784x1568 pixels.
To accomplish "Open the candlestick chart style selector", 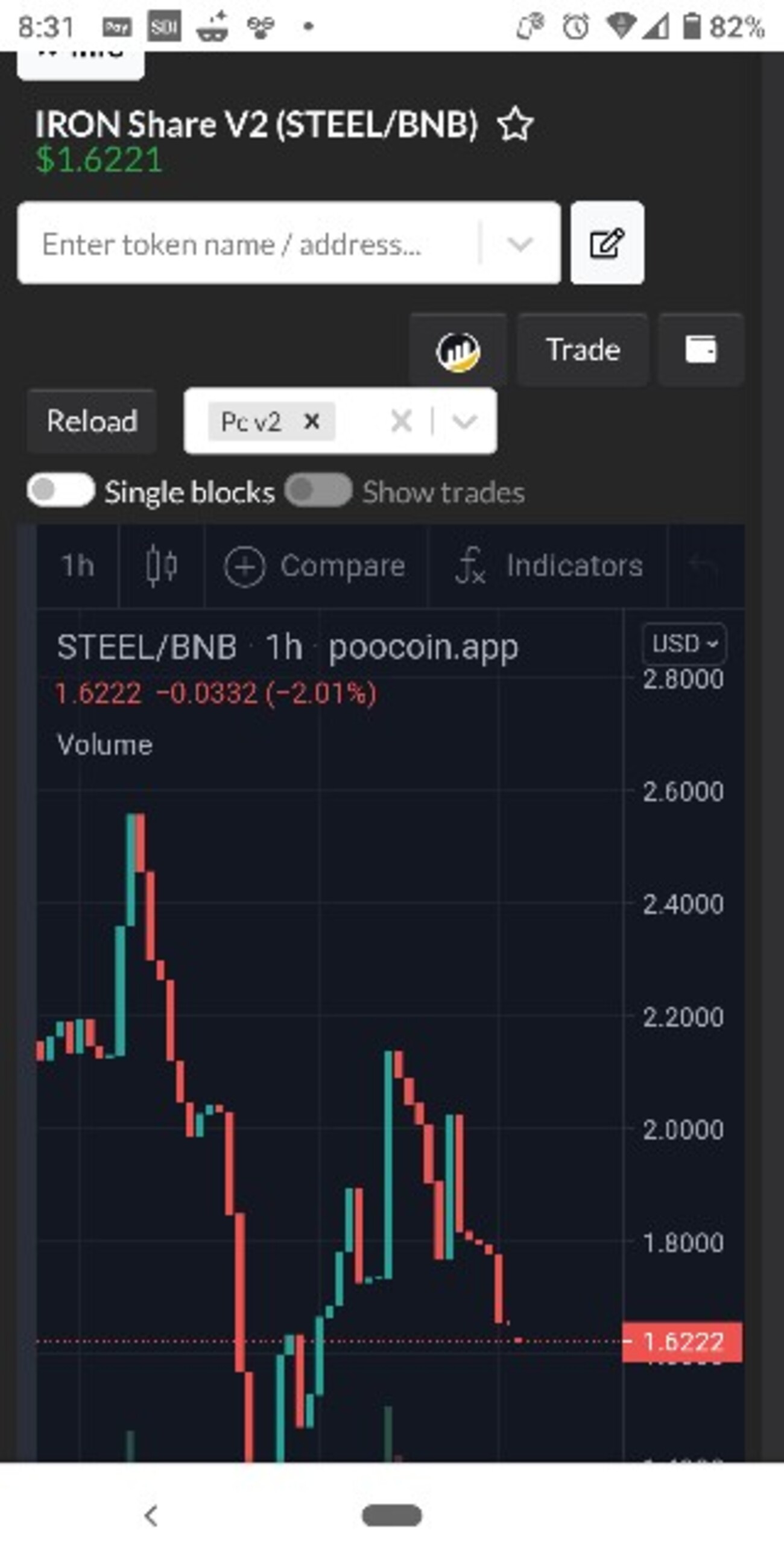I will pos(161,566).
